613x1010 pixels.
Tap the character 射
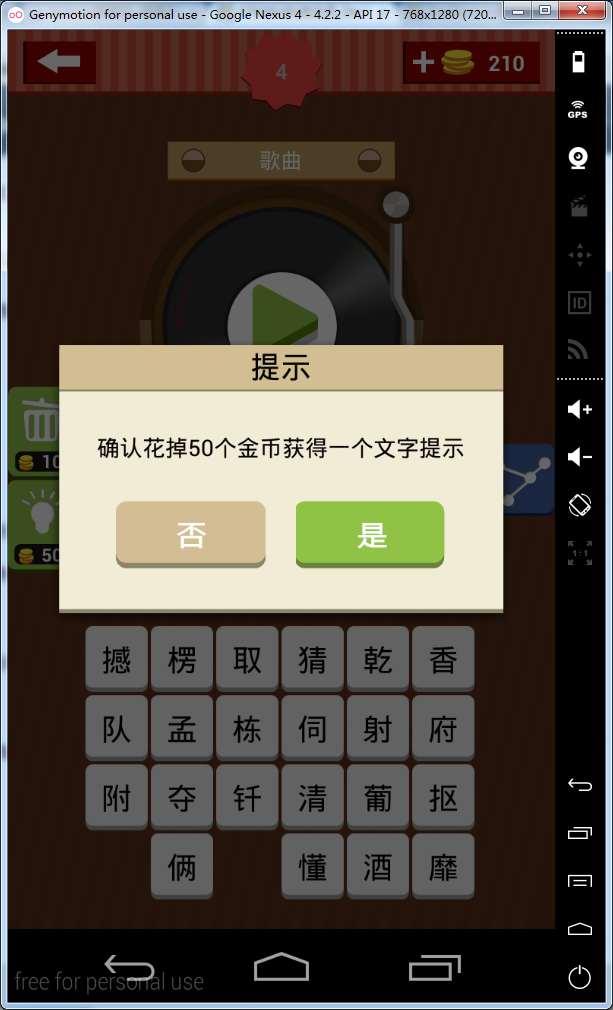click(377, 729)
